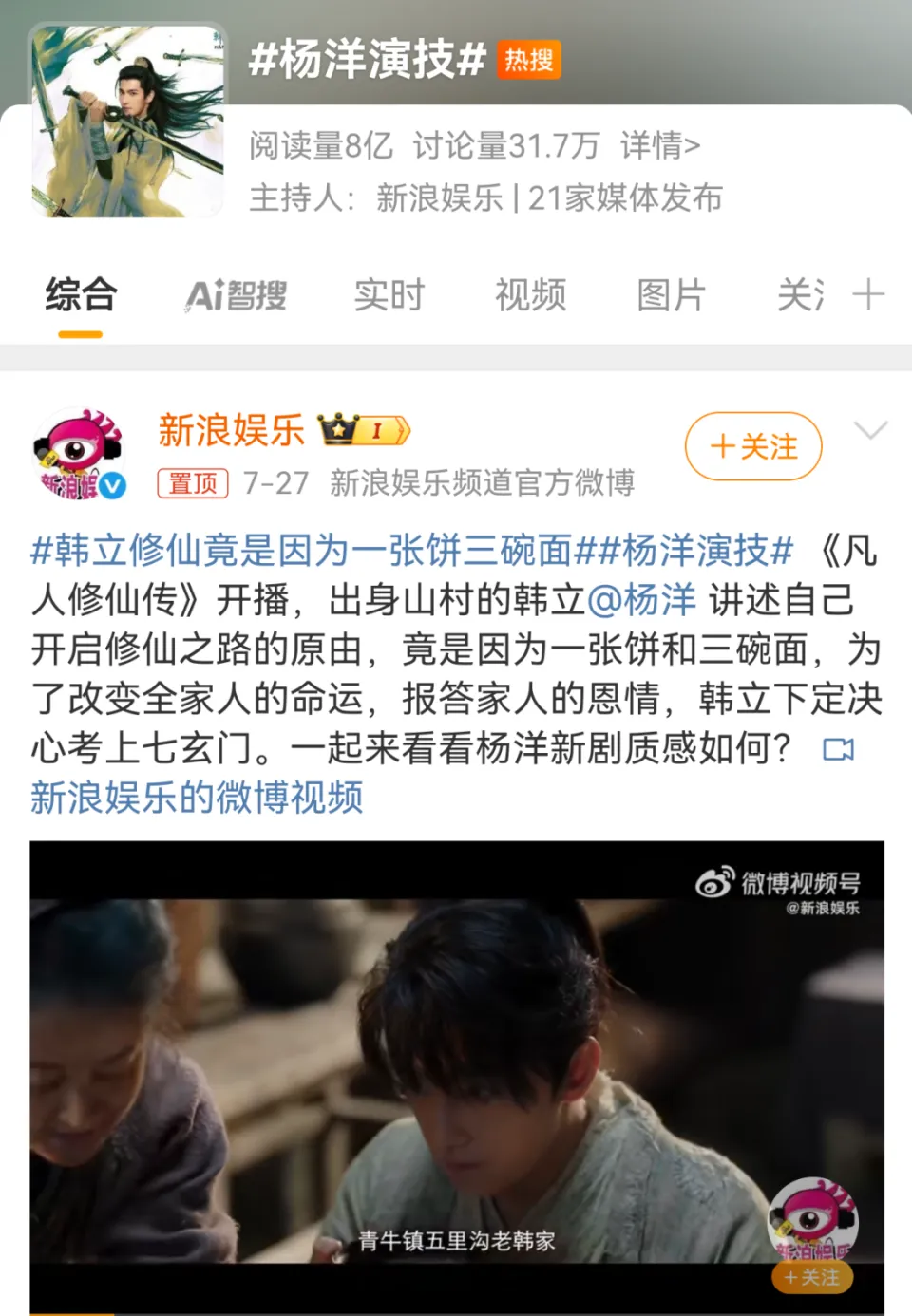The image size is (912, 1316).
Task: Open the topic cover image
Action: pyautogui.click(x=128, y=122)
